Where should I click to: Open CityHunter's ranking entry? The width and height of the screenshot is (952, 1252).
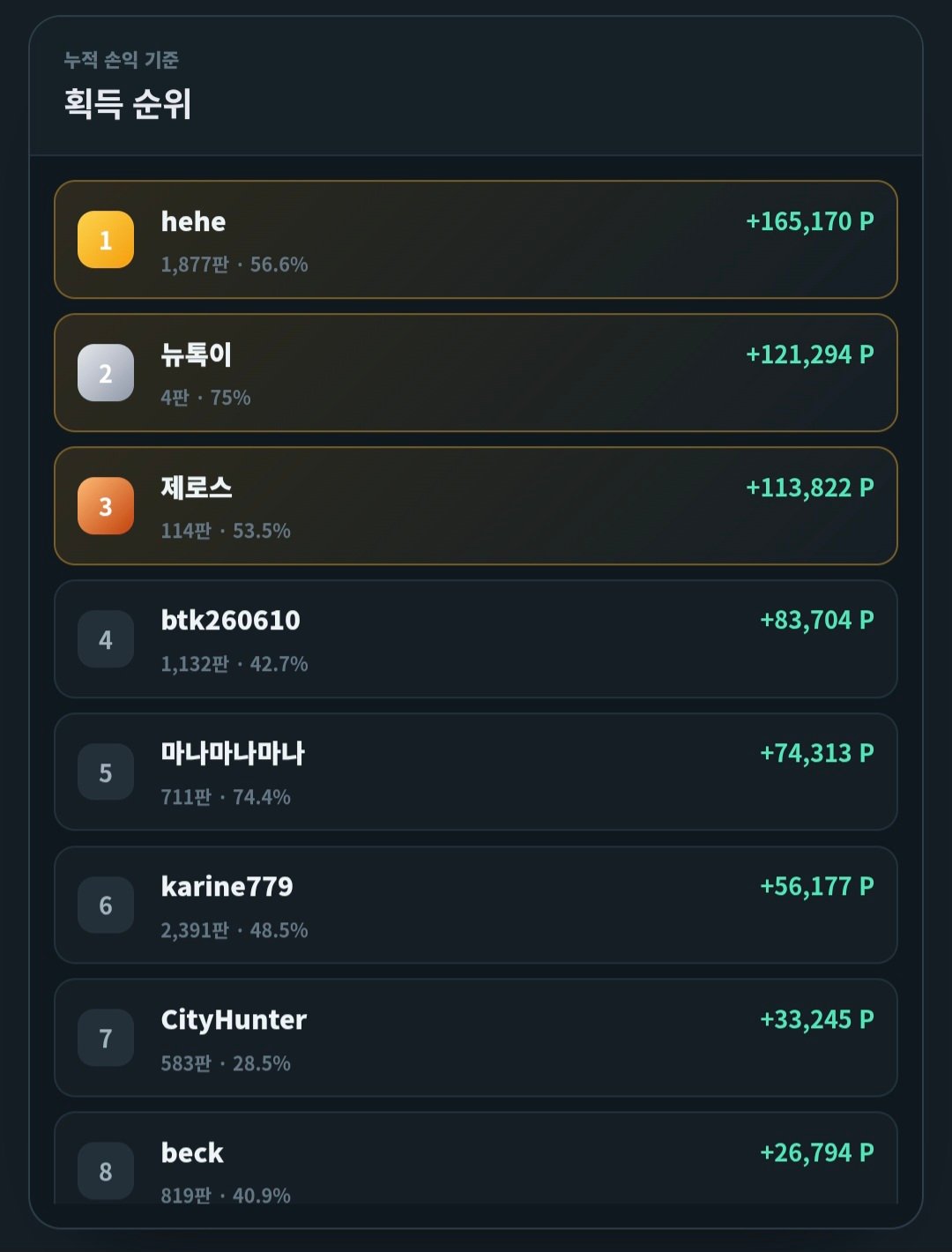coord(476,1038)
